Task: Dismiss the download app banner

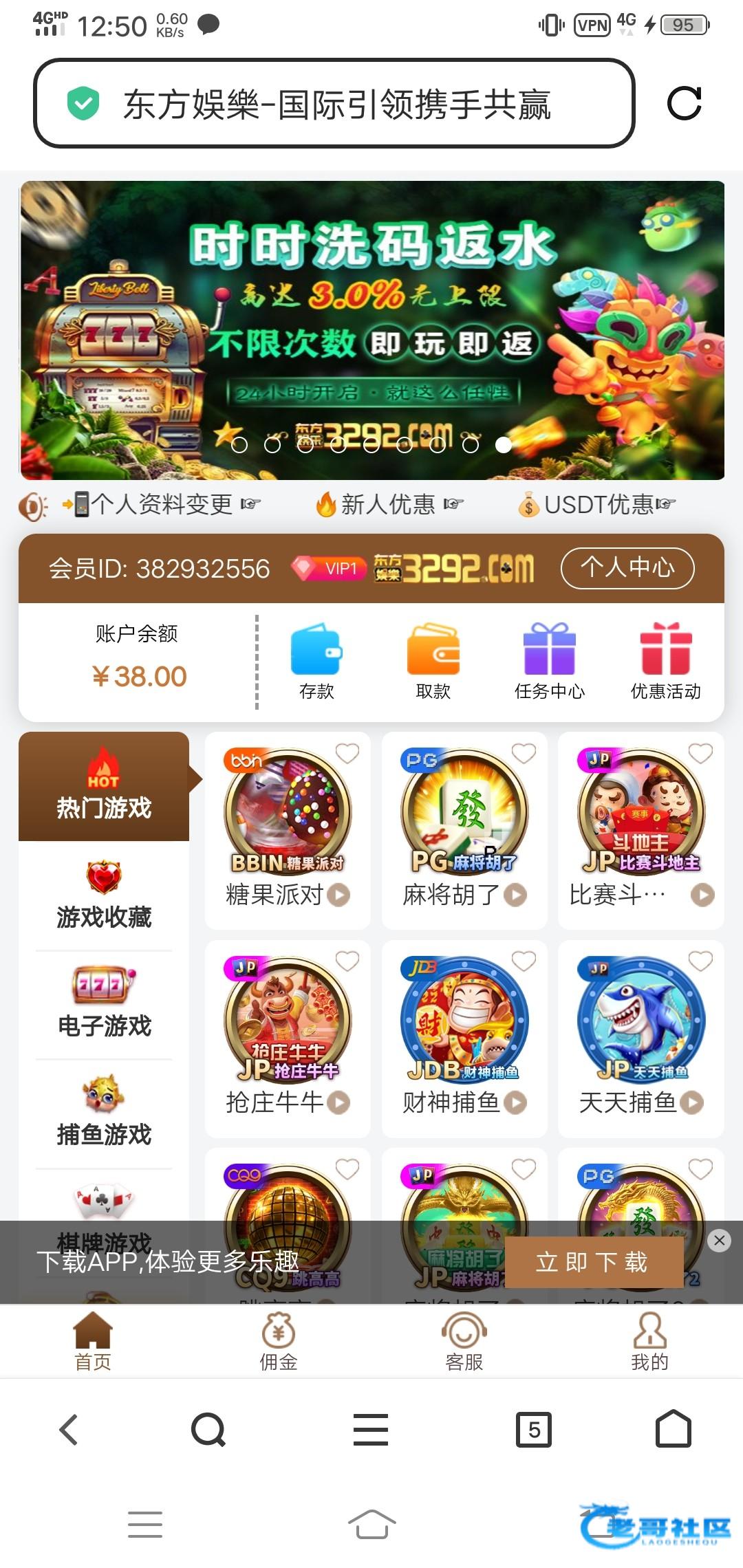Action: pos(719,1240)
